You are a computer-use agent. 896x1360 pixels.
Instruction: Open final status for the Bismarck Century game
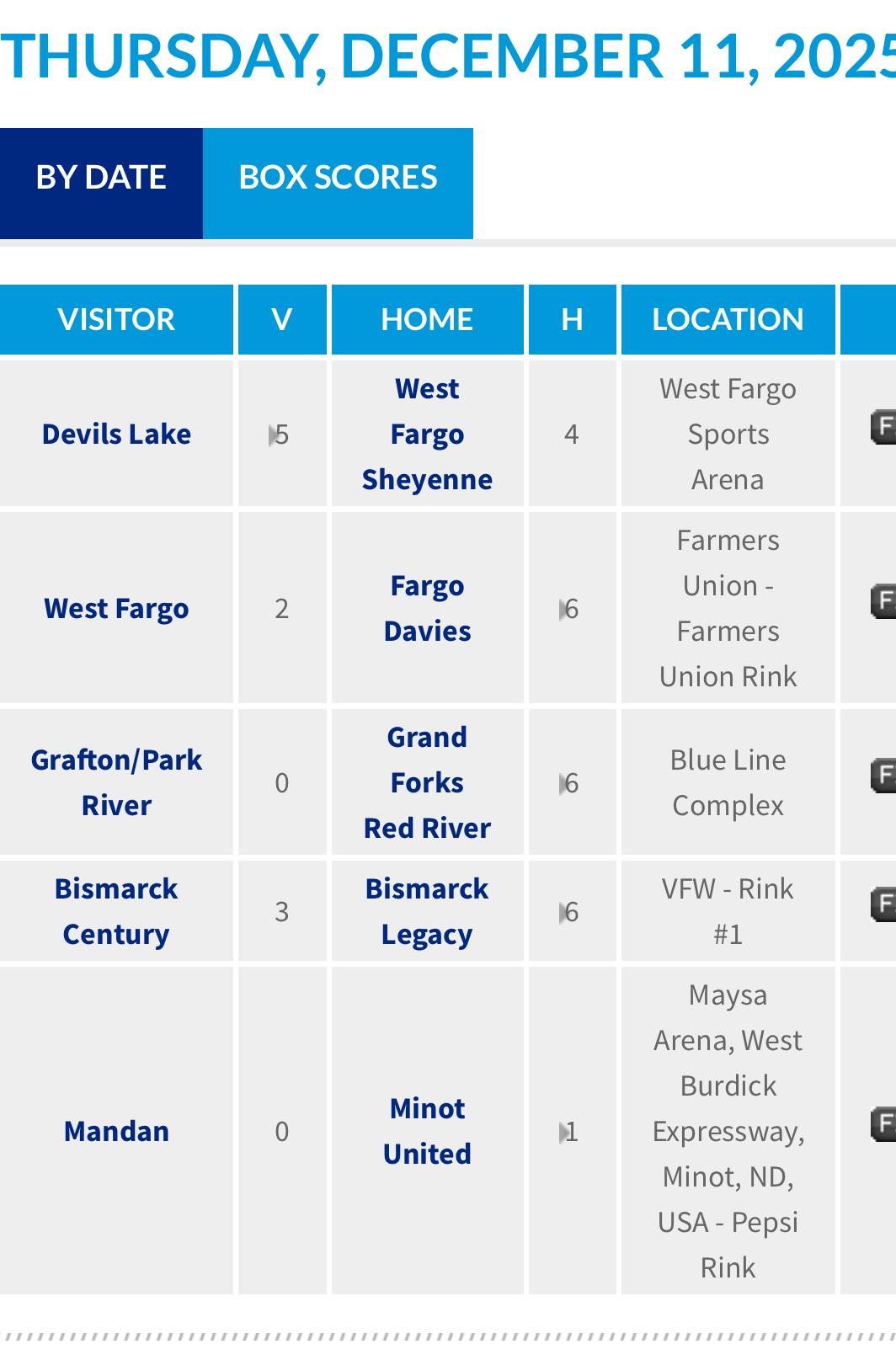pos(883,904)
